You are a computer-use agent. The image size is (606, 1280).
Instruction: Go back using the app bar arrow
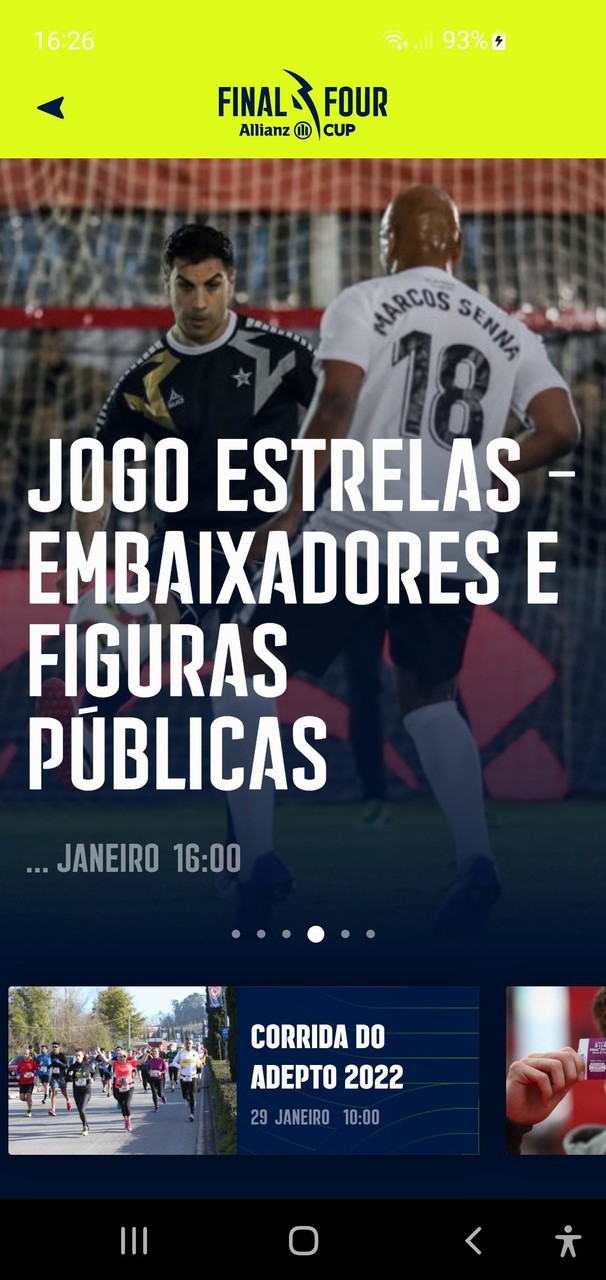point(51,106)
